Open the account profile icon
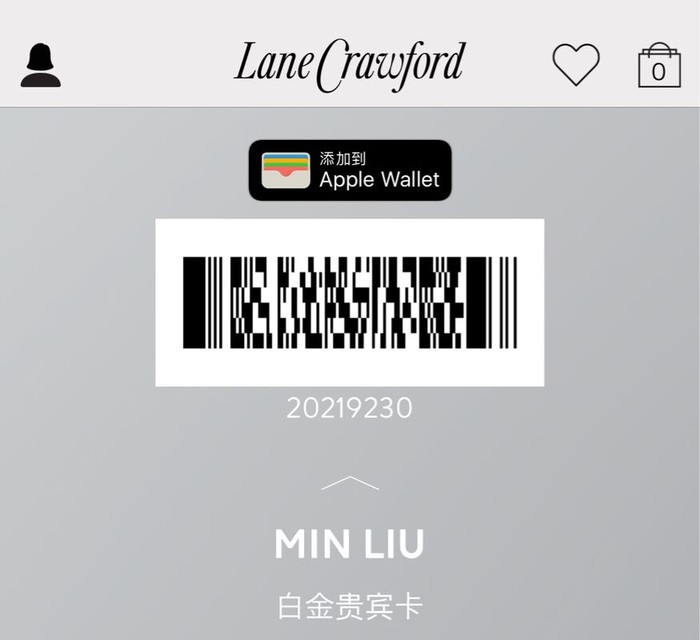This screenshot has width=700, height=640. pyautogui.click(x=41, y=65)
